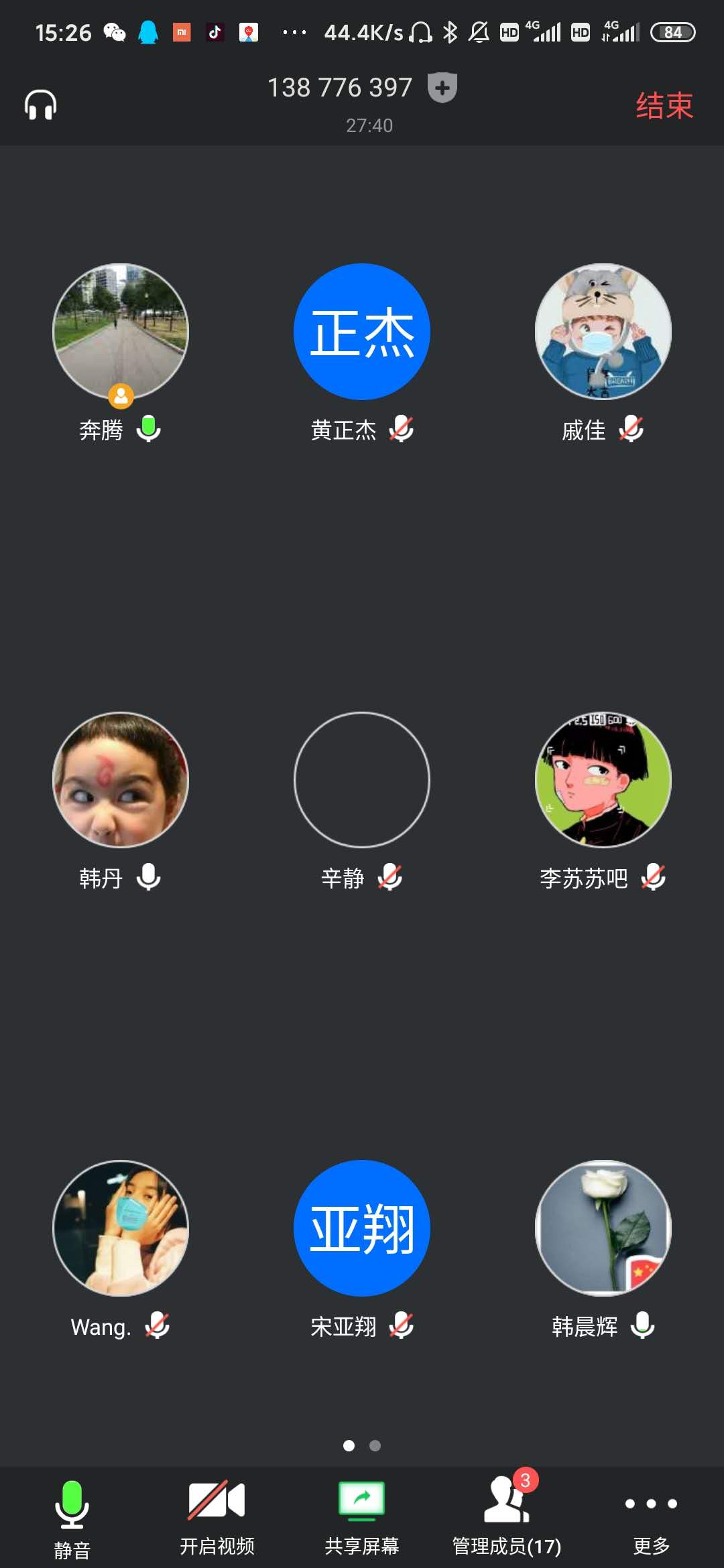
Task: End the meeting with 结束
Action: (x=664, y=105)
